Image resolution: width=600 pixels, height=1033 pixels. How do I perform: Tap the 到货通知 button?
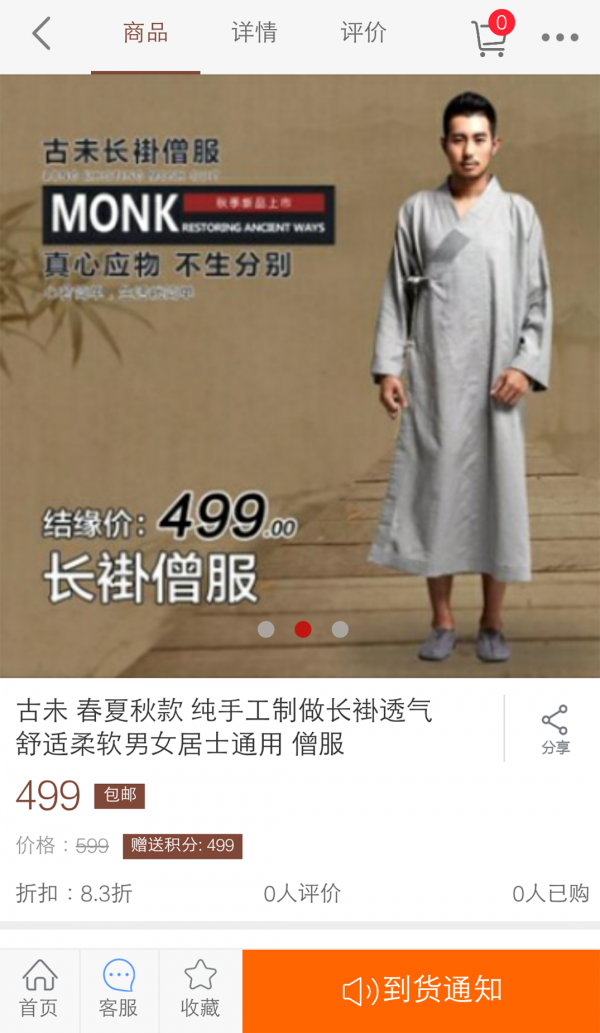pyautogui.click(x=421, y=990)
